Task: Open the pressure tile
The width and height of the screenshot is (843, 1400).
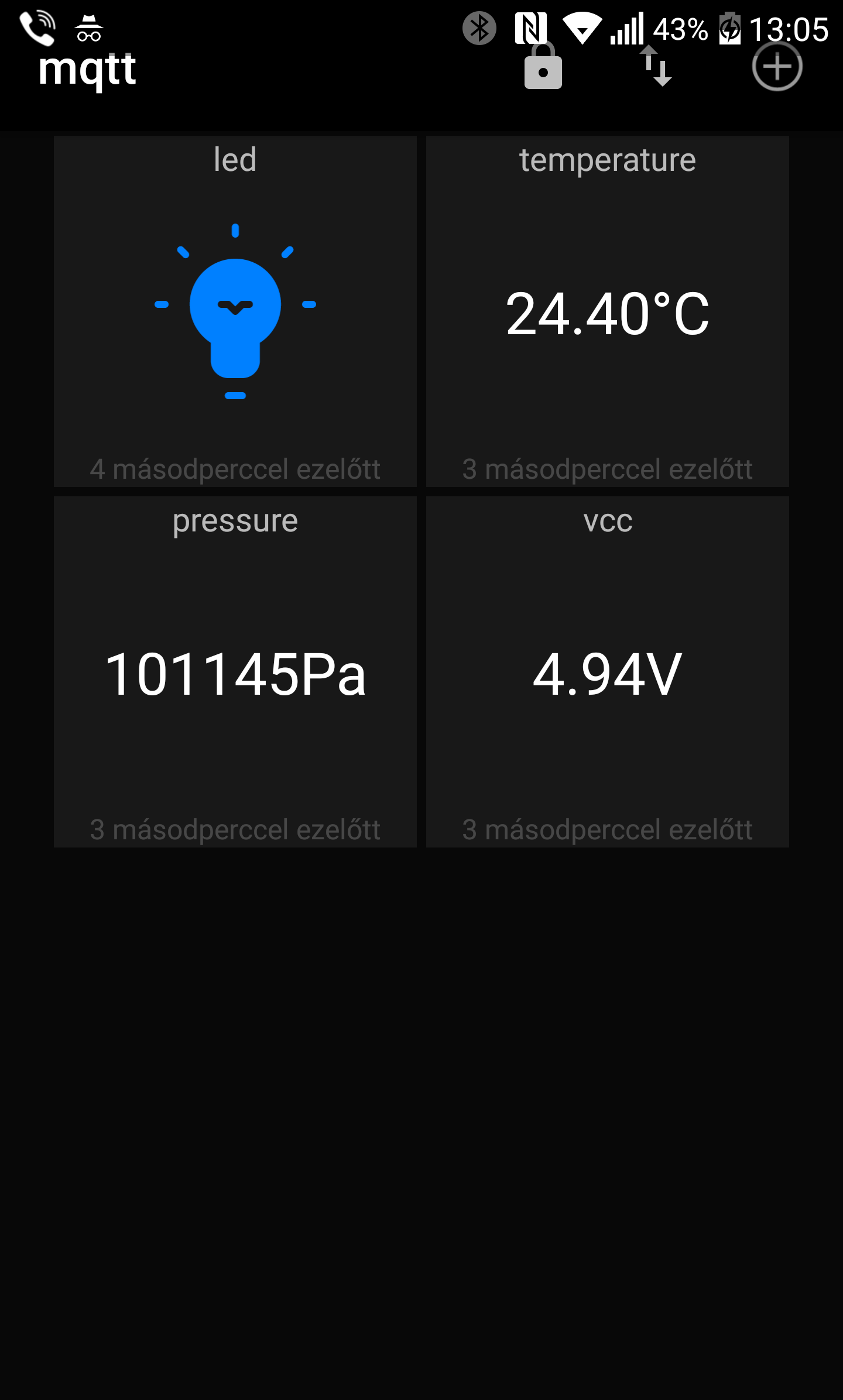Action: 235,672
